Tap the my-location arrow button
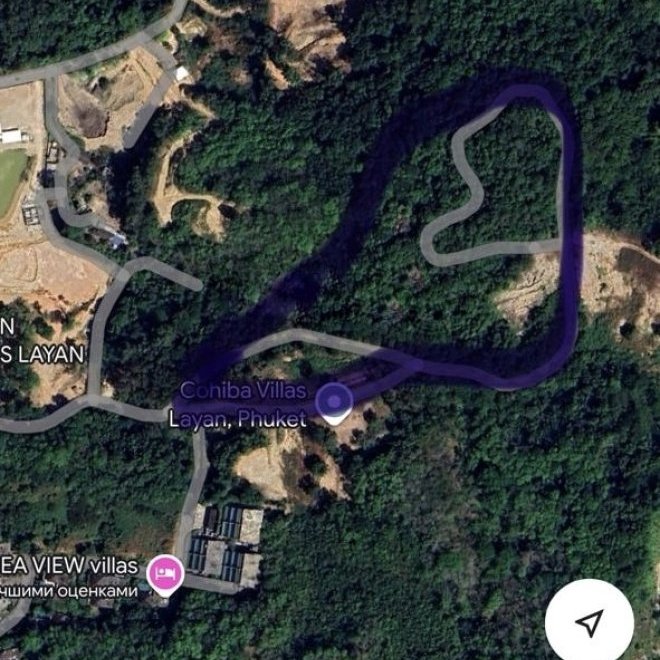 590,623
